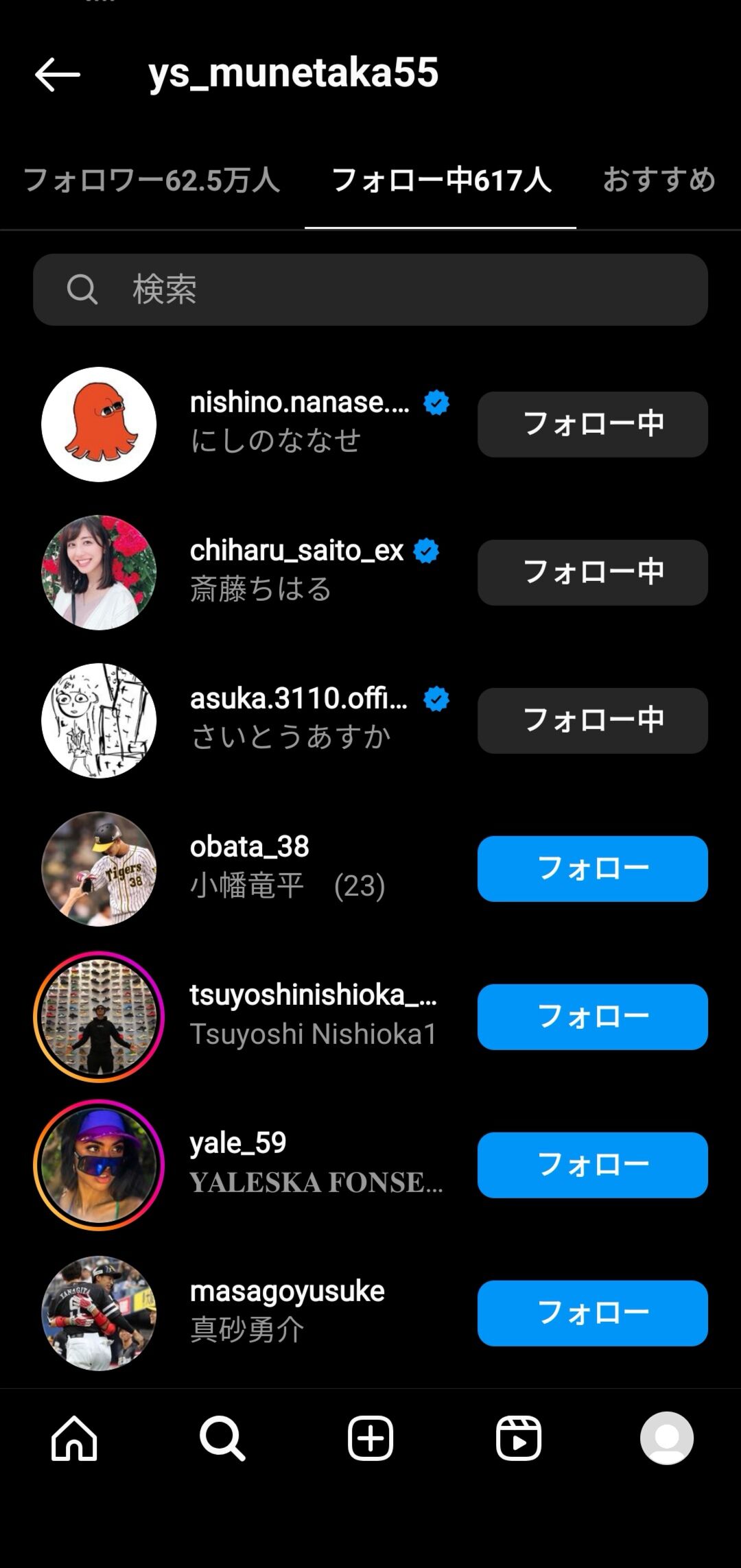Open the Reels tab
741x1568 pixels.
(x=519, y=1438)
